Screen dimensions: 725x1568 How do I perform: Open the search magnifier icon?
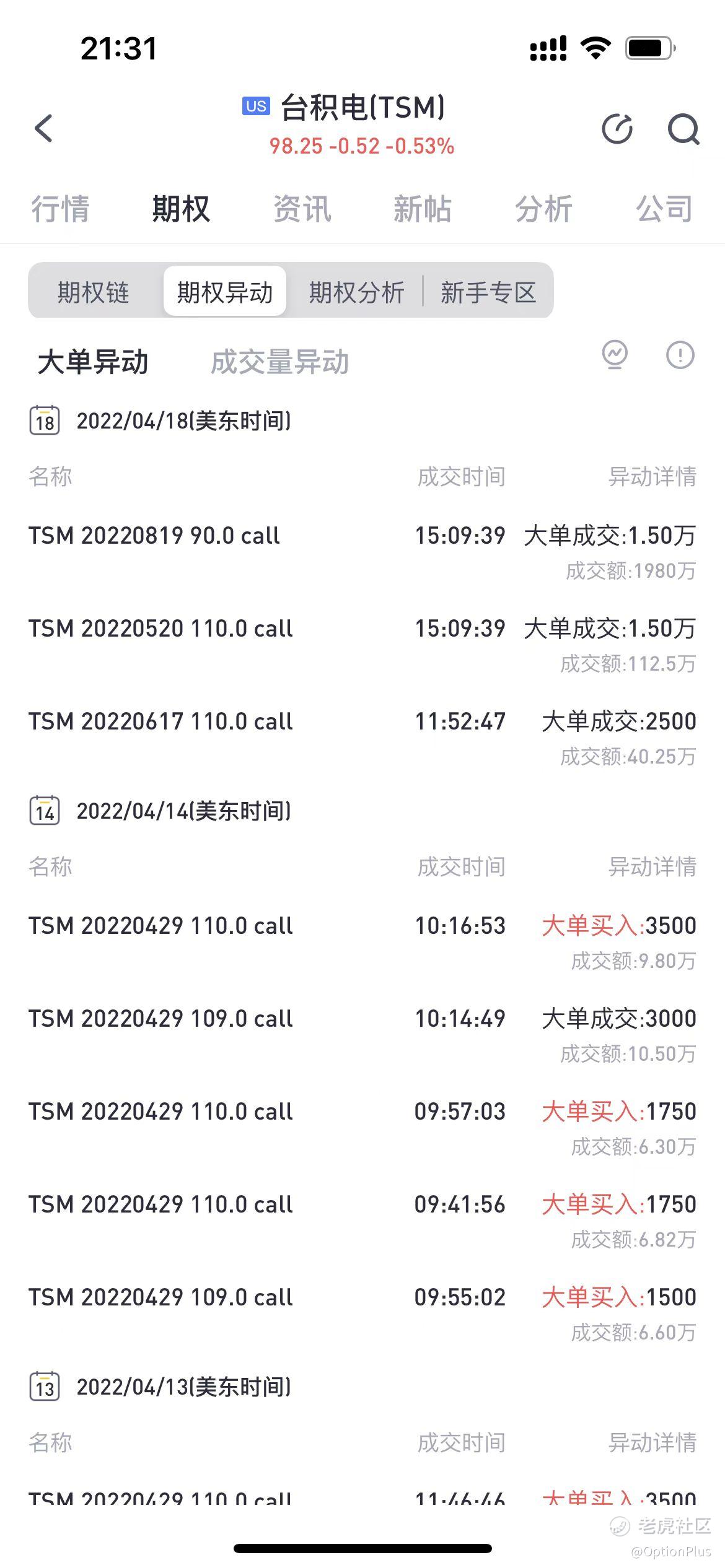tap(683, 129)
